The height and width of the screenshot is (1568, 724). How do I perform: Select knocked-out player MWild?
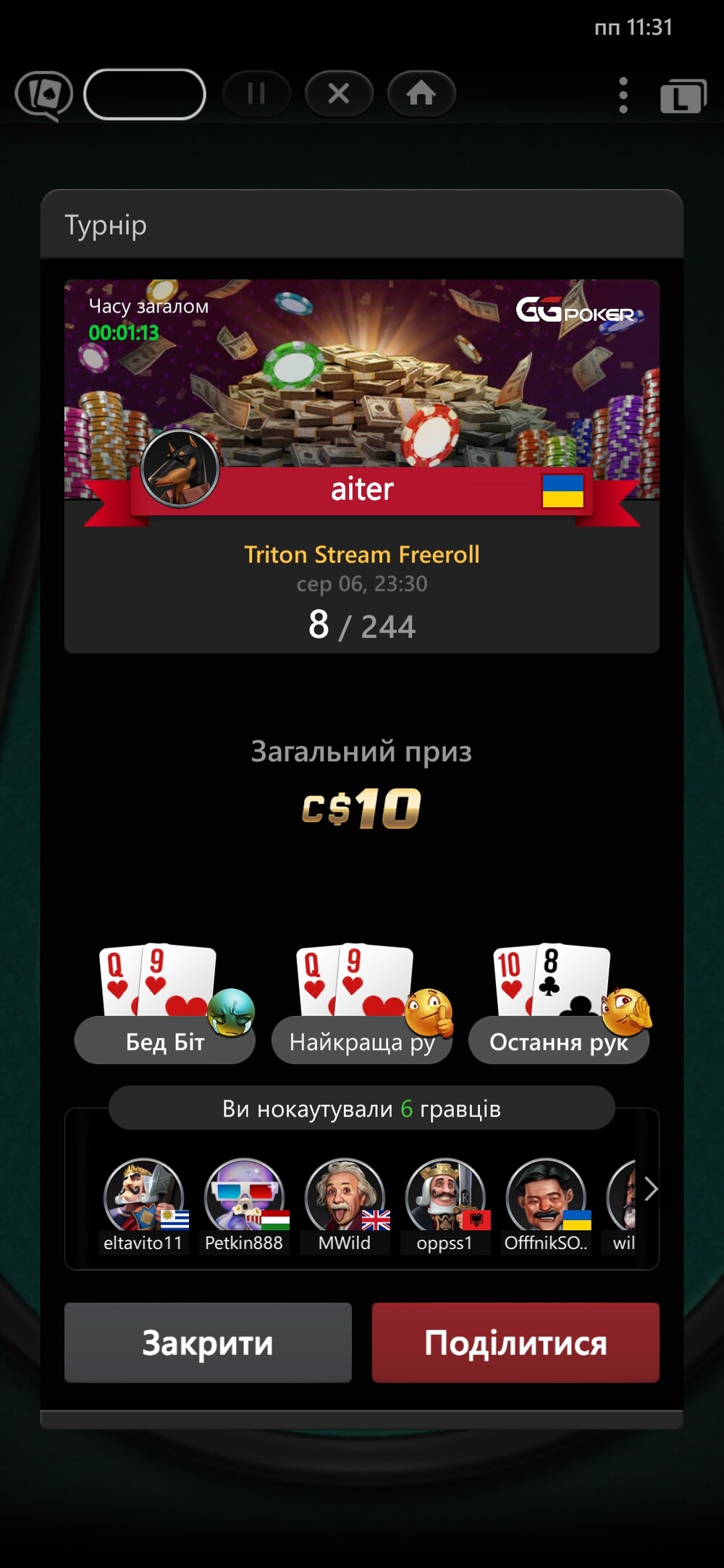pyautogui.click(x=345, y=1205)
